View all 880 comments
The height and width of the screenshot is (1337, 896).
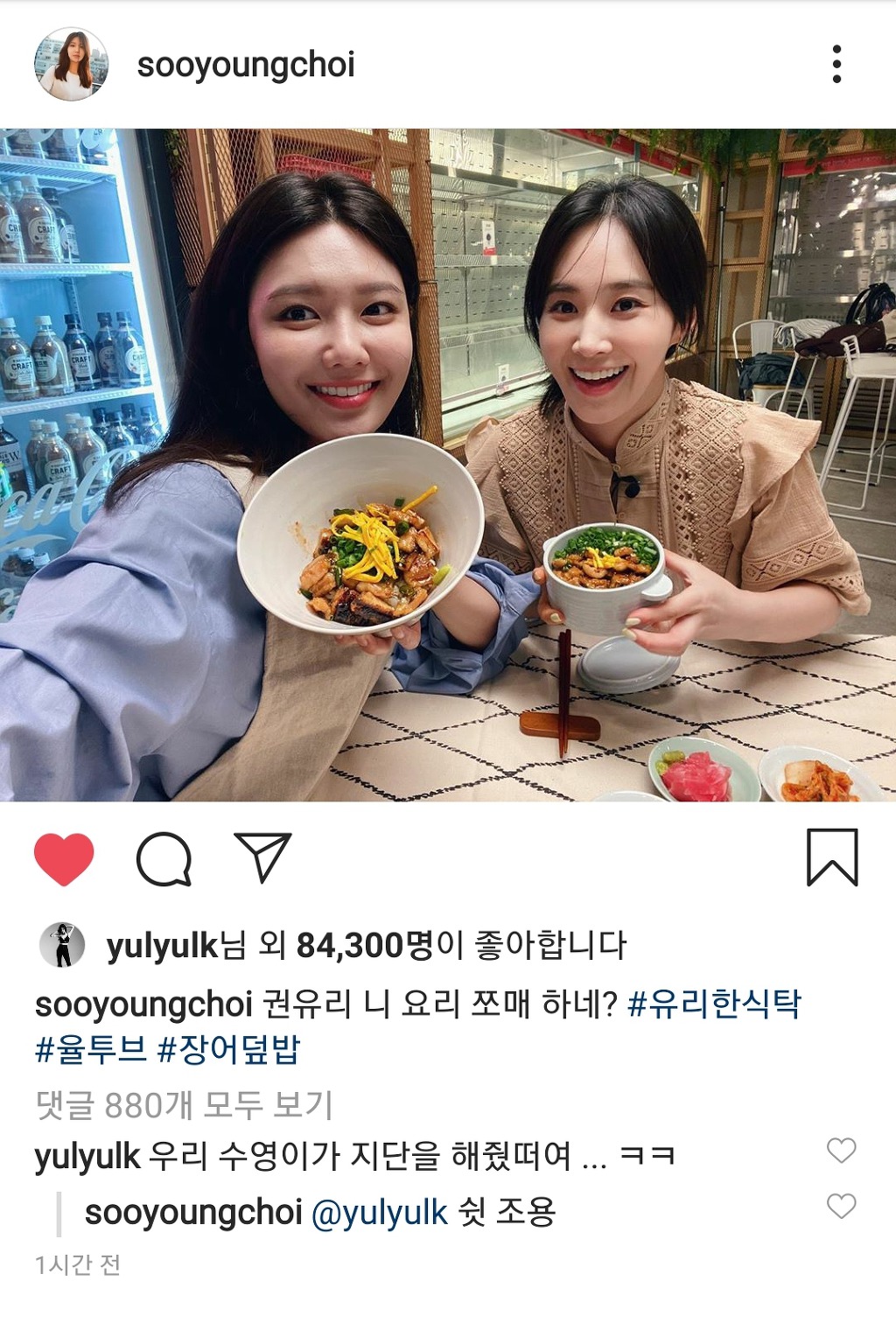pyautogui.click(x=184, y=1105)
